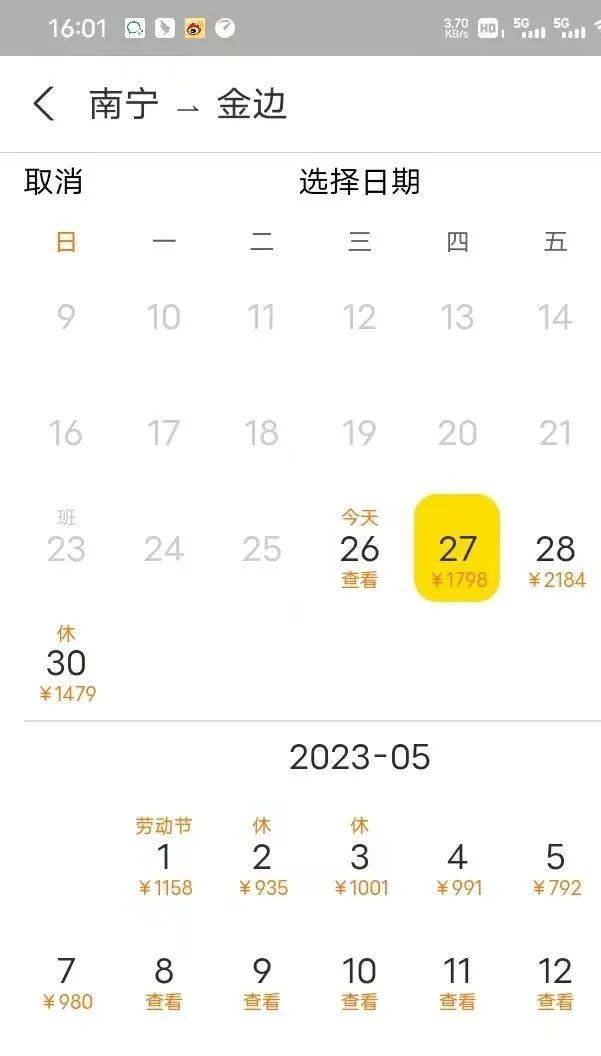Screen dimensions: 601x1056
Task: Tap 取消 to cancel date selection
Action: 53,182
